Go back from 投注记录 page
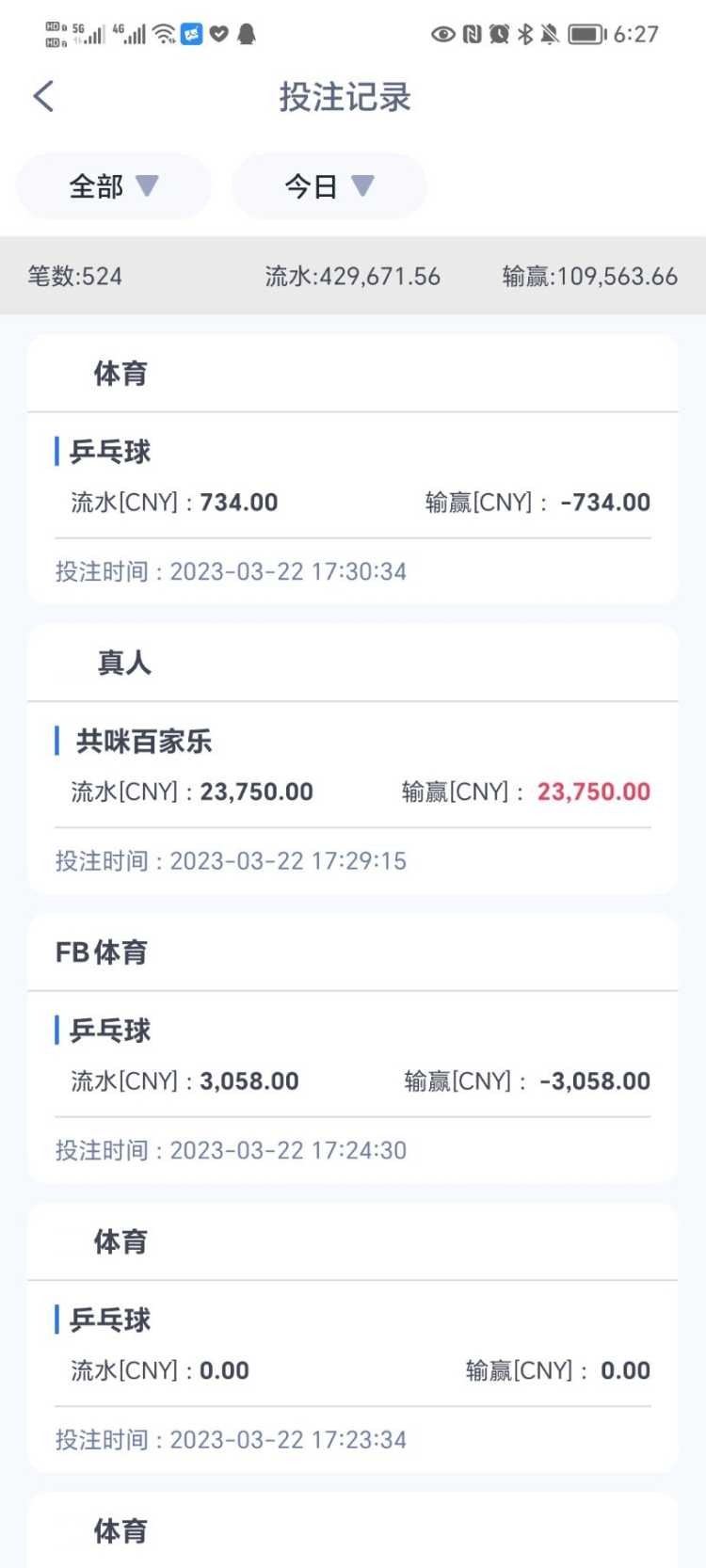 pos(43,96)
